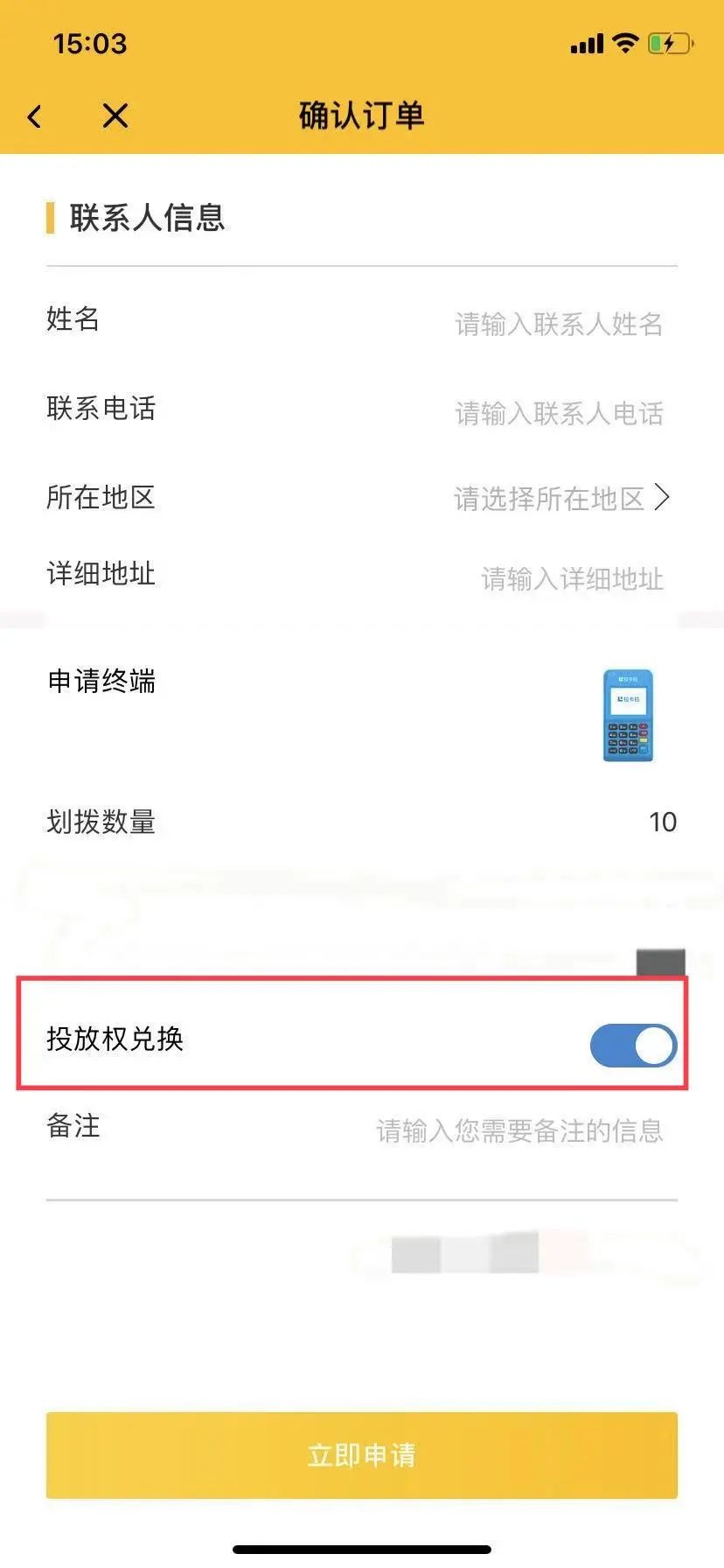The height and width of the screenshot is (1568, 724).
Task: Tap the Wi-Fi icon in the status bar
Action: [624, 43]
